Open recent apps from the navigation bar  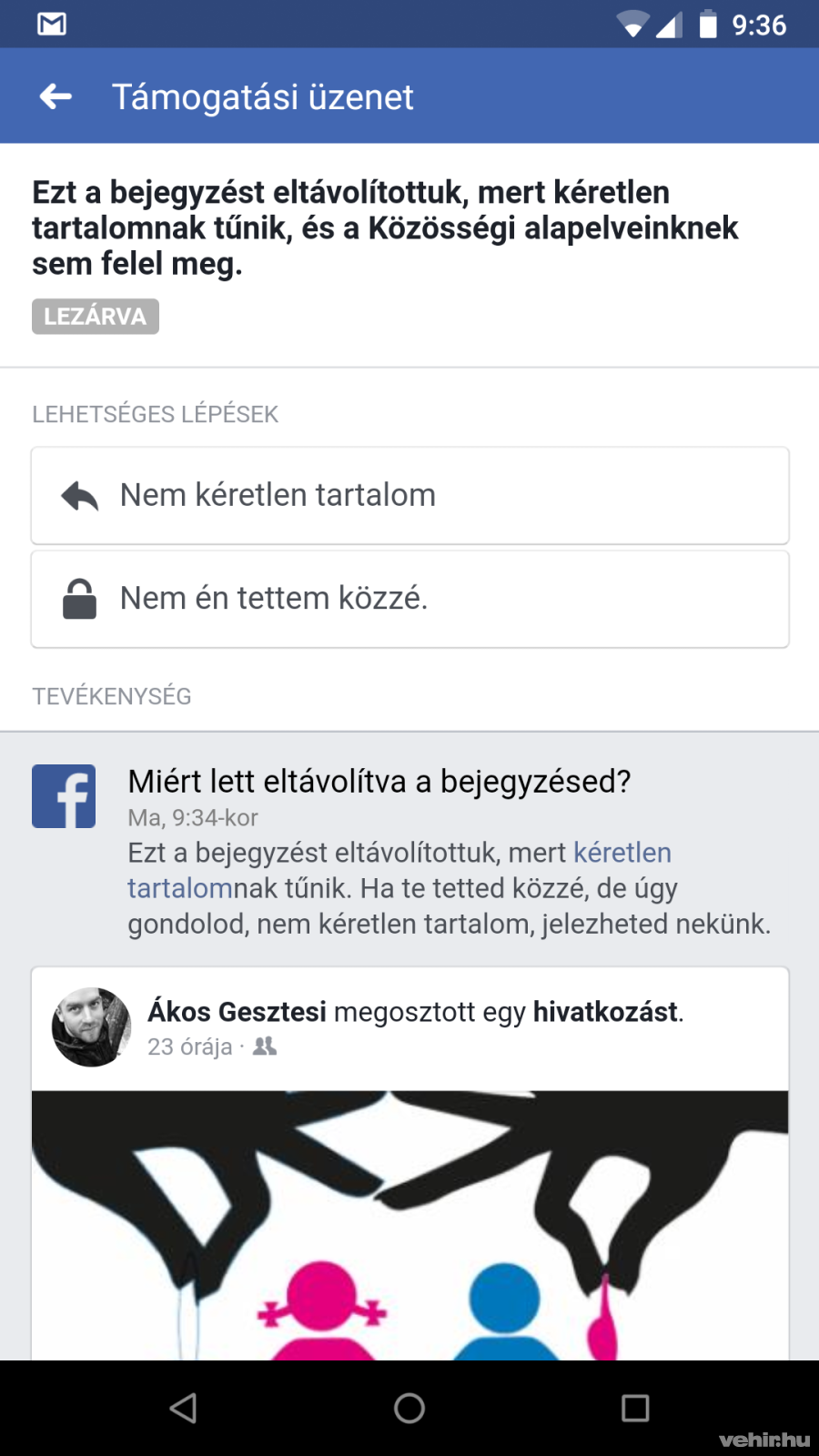click(635, 1408)
